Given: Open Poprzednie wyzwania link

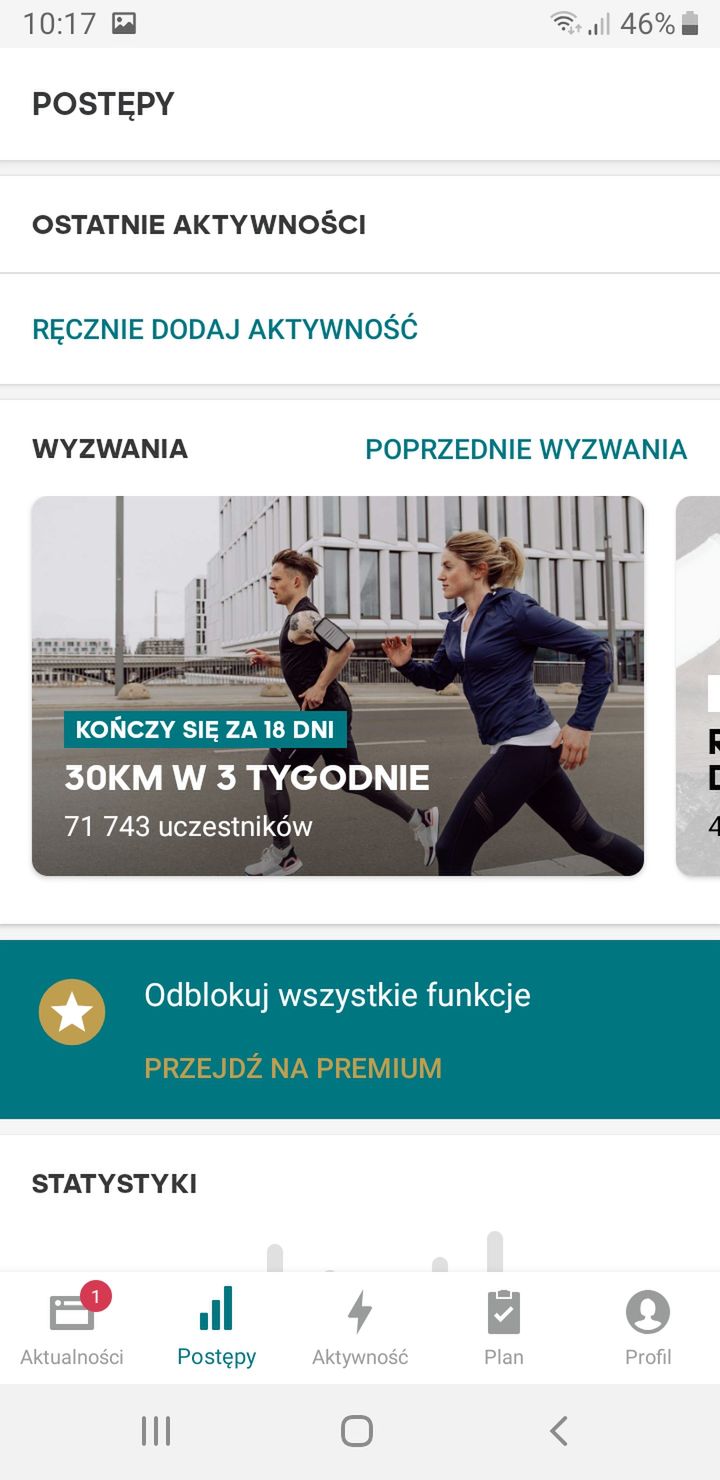Looking at the screenshot, I should tap(526, 449).
